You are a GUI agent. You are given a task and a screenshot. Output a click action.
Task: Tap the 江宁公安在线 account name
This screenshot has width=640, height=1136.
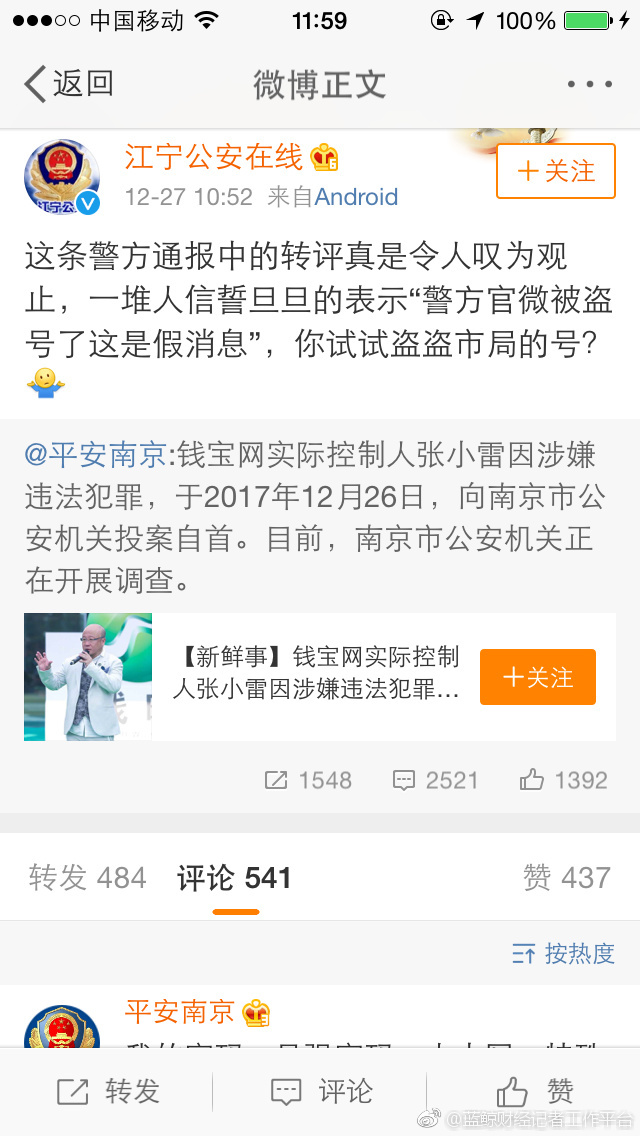coord(213,156)
